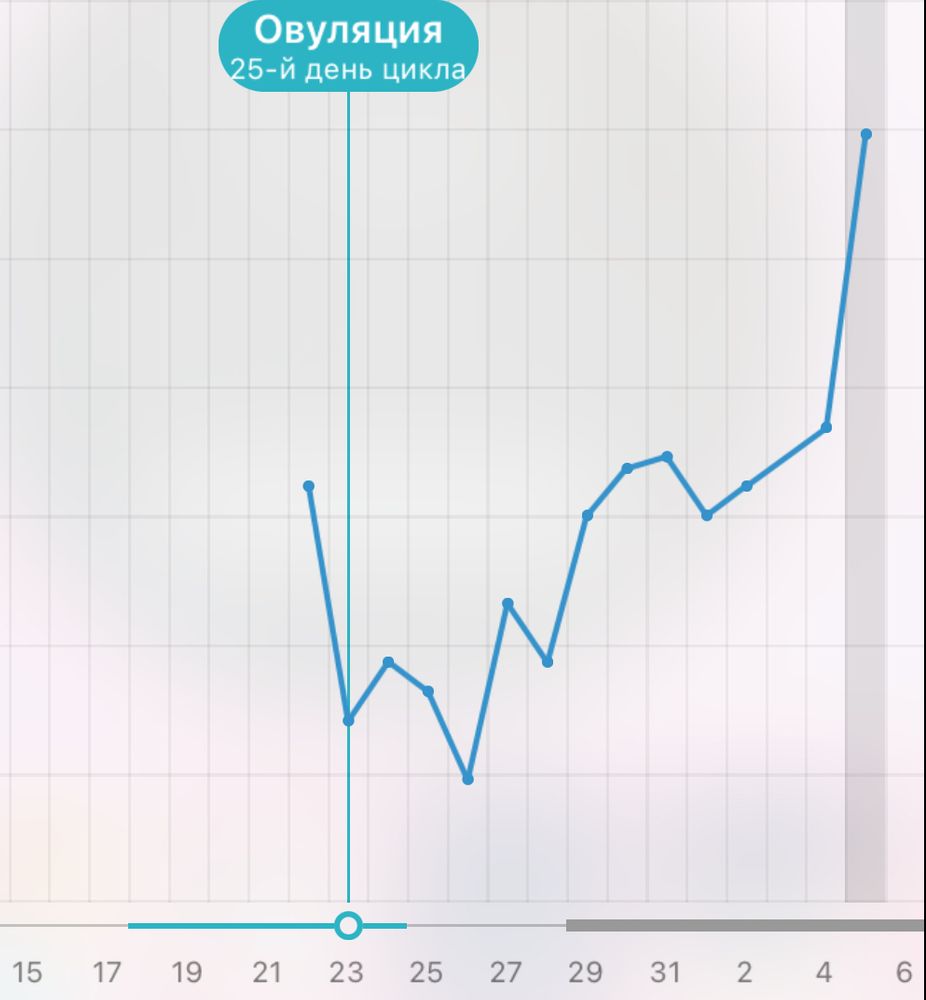
Task: Tap the Овуляция ovulation label bubble
Action: pyautogui.click(x=348, y=46)
